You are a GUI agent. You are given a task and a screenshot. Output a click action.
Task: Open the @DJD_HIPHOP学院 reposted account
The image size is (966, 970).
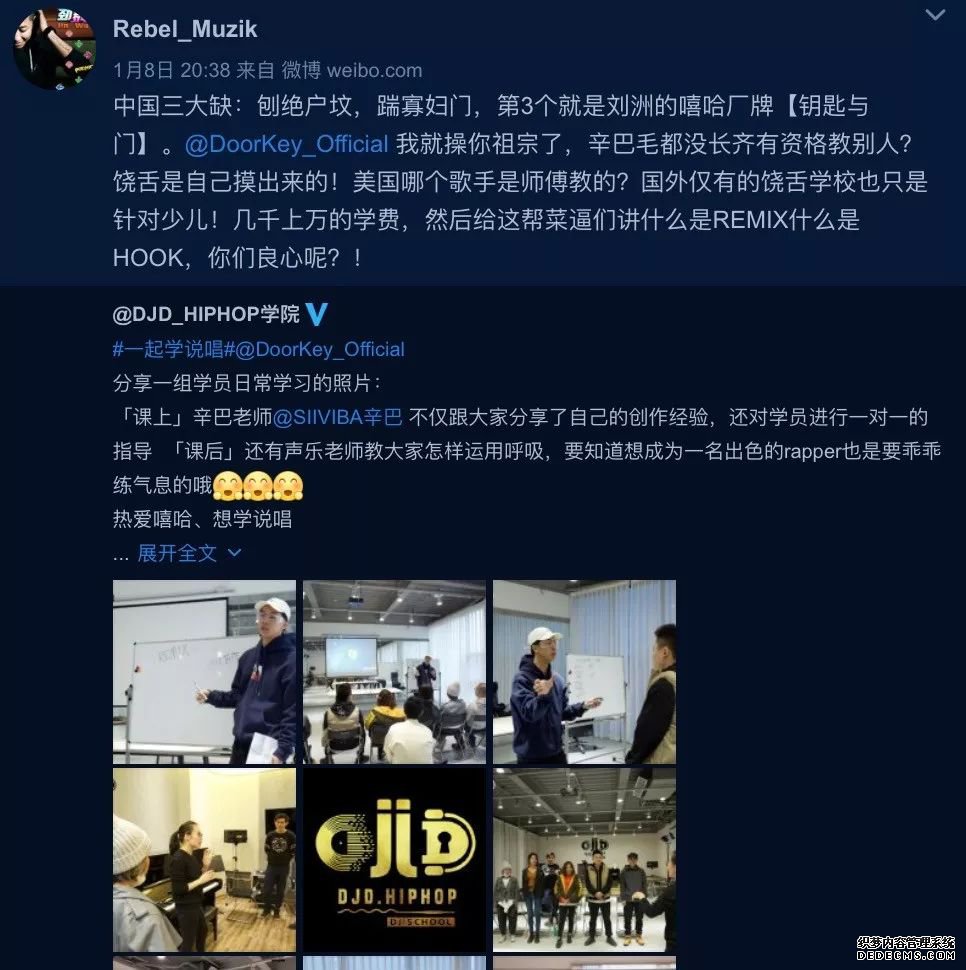[x=206, y=315]
